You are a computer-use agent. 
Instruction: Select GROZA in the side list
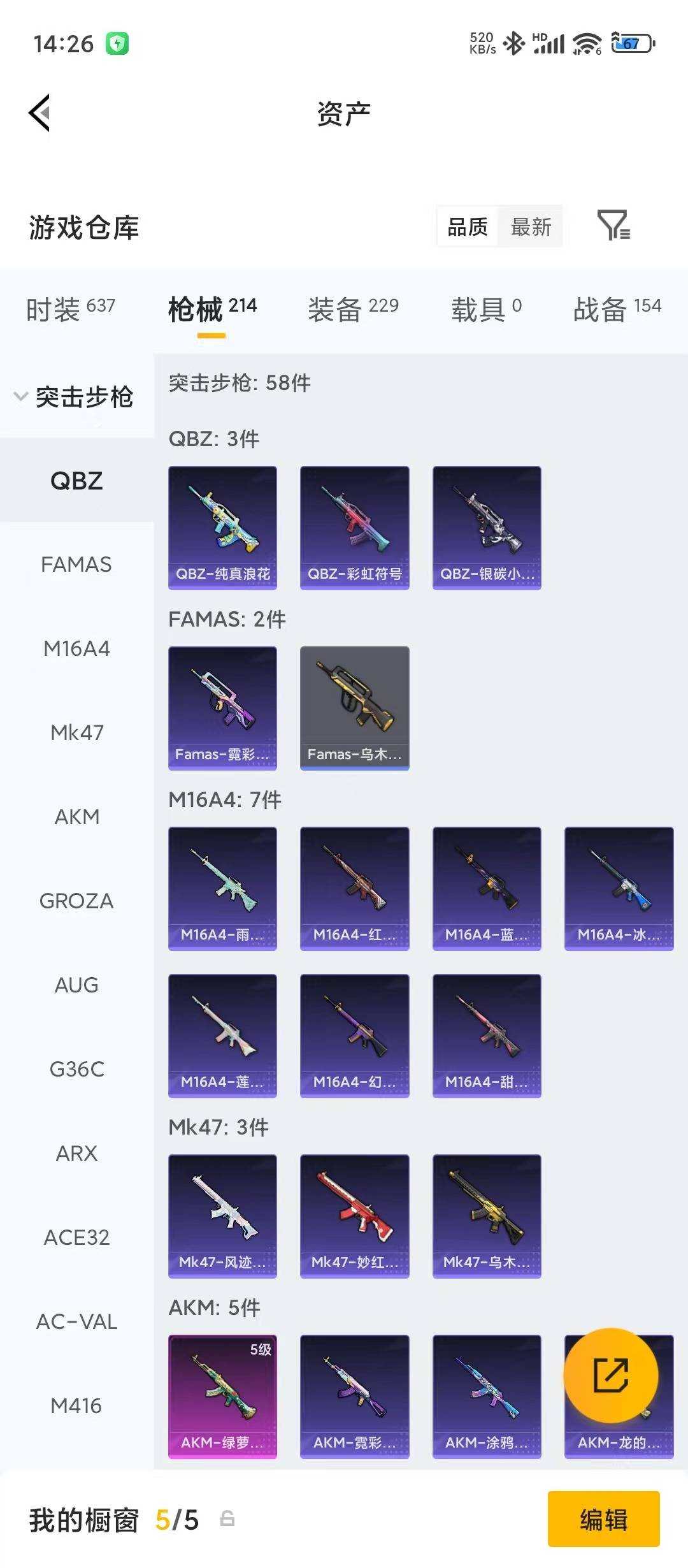point(76,901)
